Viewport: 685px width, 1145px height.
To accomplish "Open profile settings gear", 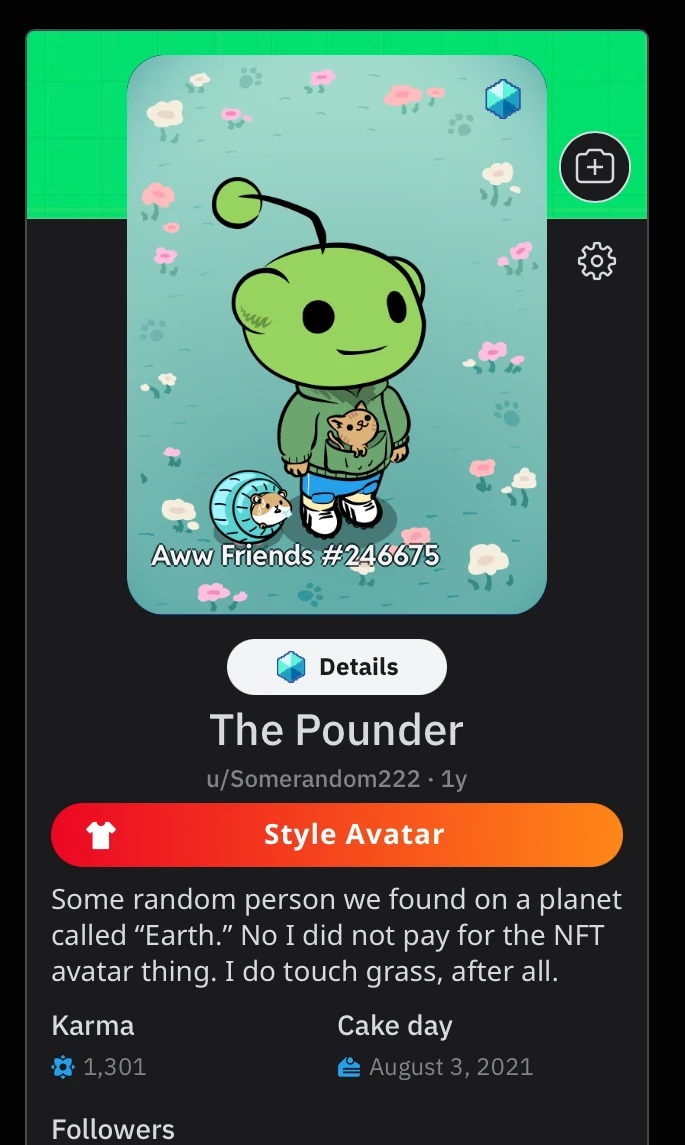I will coord(597,261).
